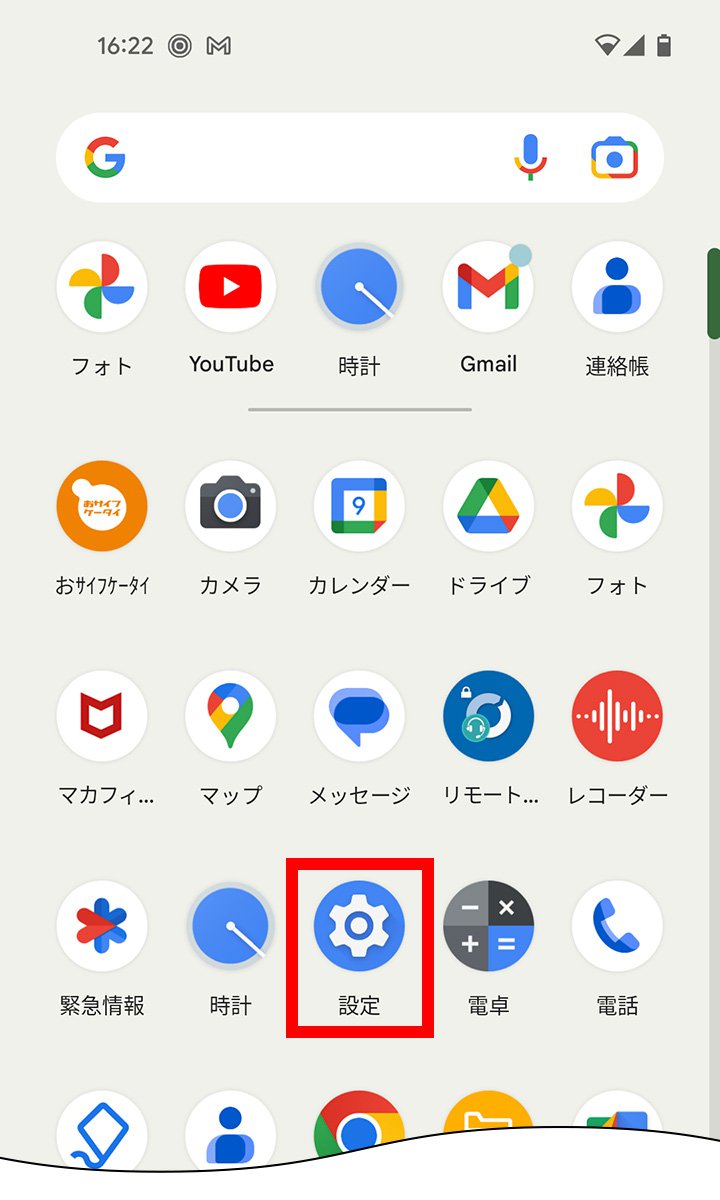
Task: Open the Clock app
Action: pyautogui.click(x=359, y=286)
